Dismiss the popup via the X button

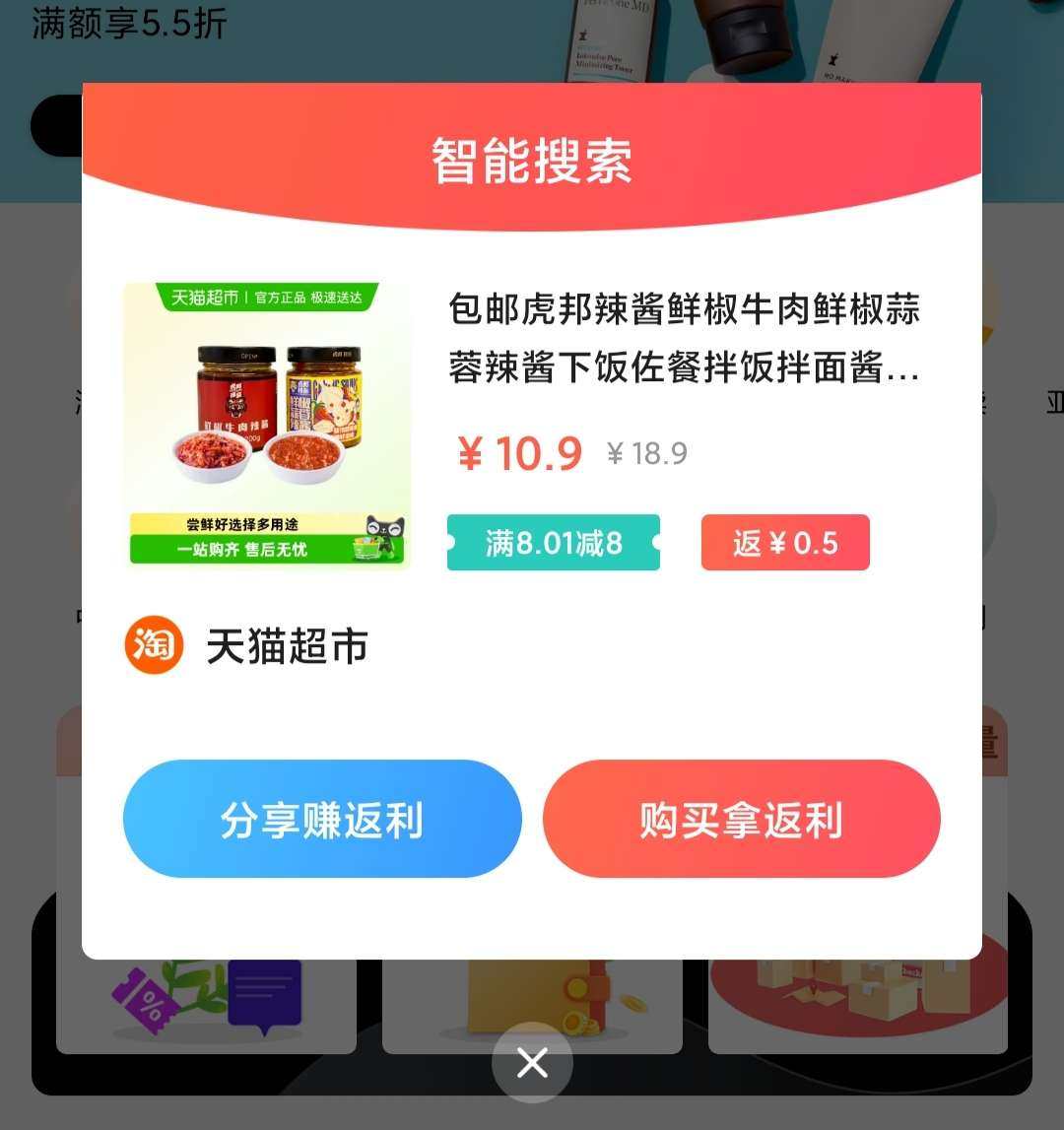(x=532, y=1063)
